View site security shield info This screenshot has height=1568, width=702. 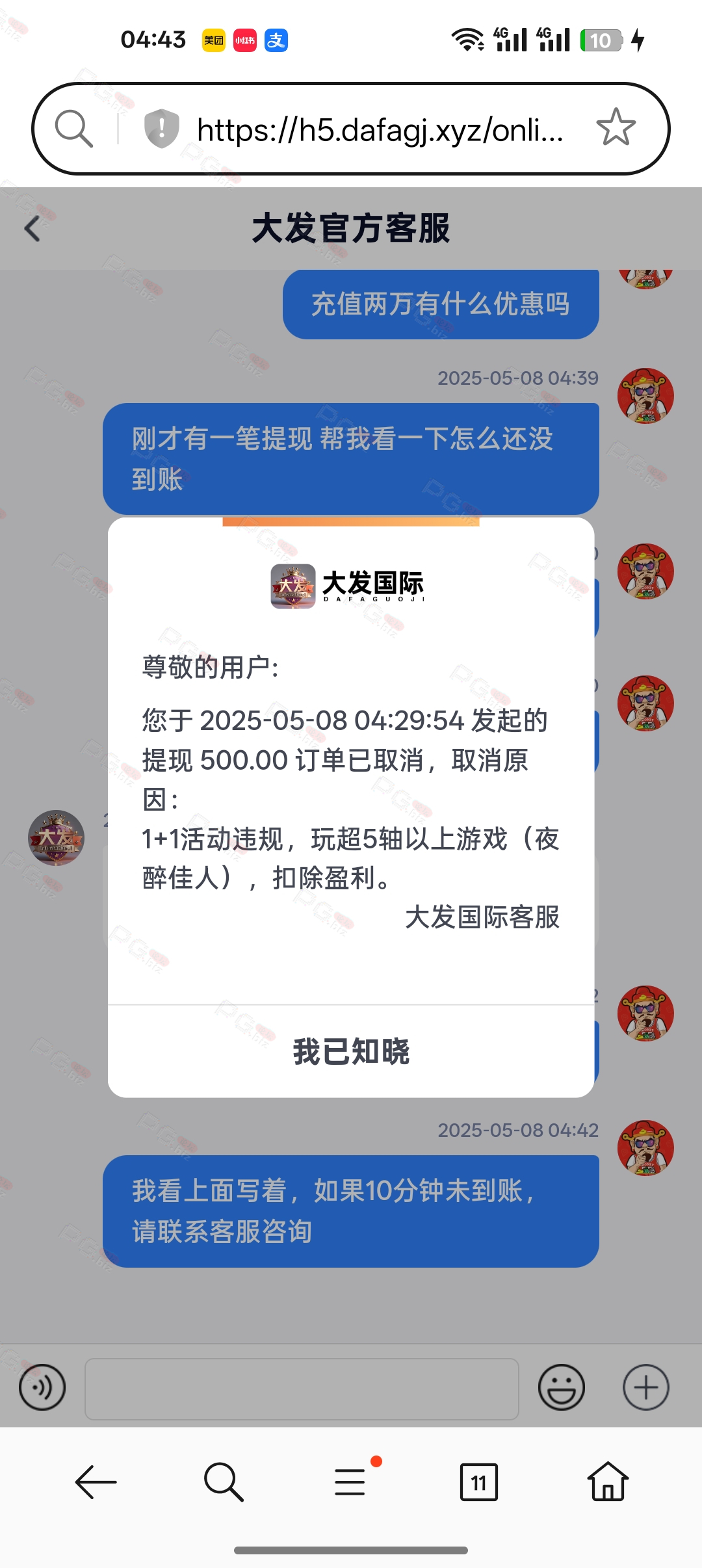point(161,128)
